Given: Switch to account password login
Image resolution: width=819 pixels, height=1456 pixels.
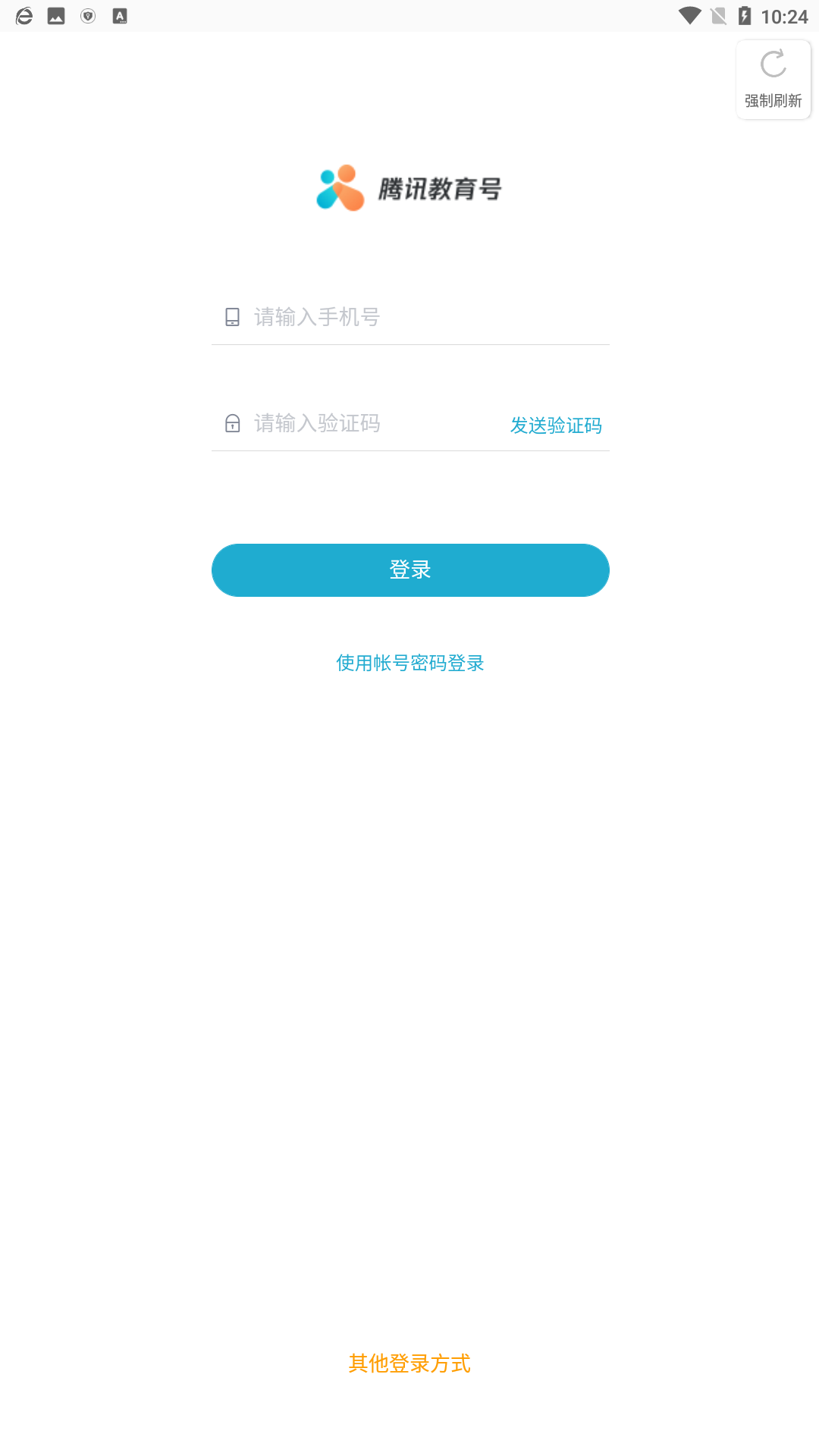Looking at the screenshot, I should click(410, 664).
